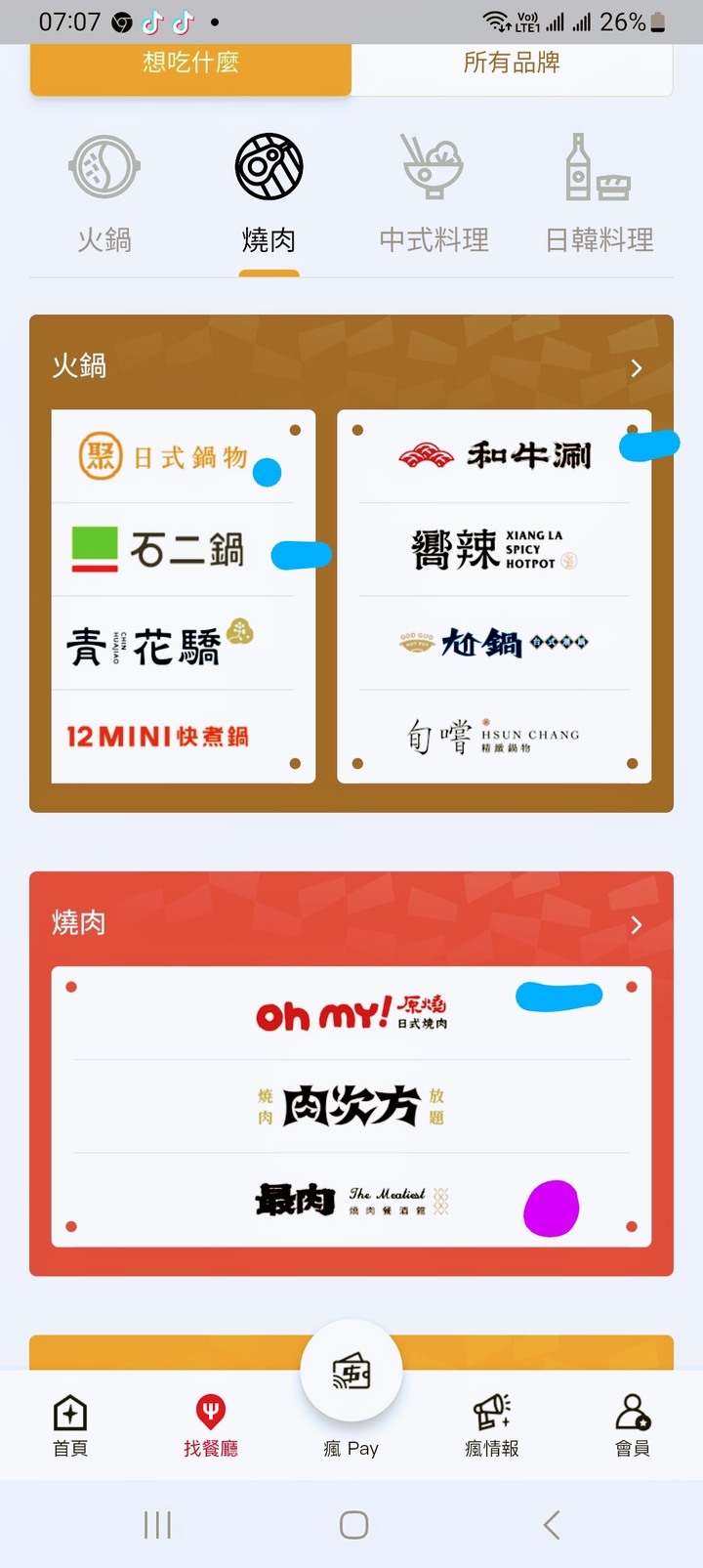Open 饗辣 Xiang La Spicy Hotpot
703x1568 pixels.
[x=494, y=549]
